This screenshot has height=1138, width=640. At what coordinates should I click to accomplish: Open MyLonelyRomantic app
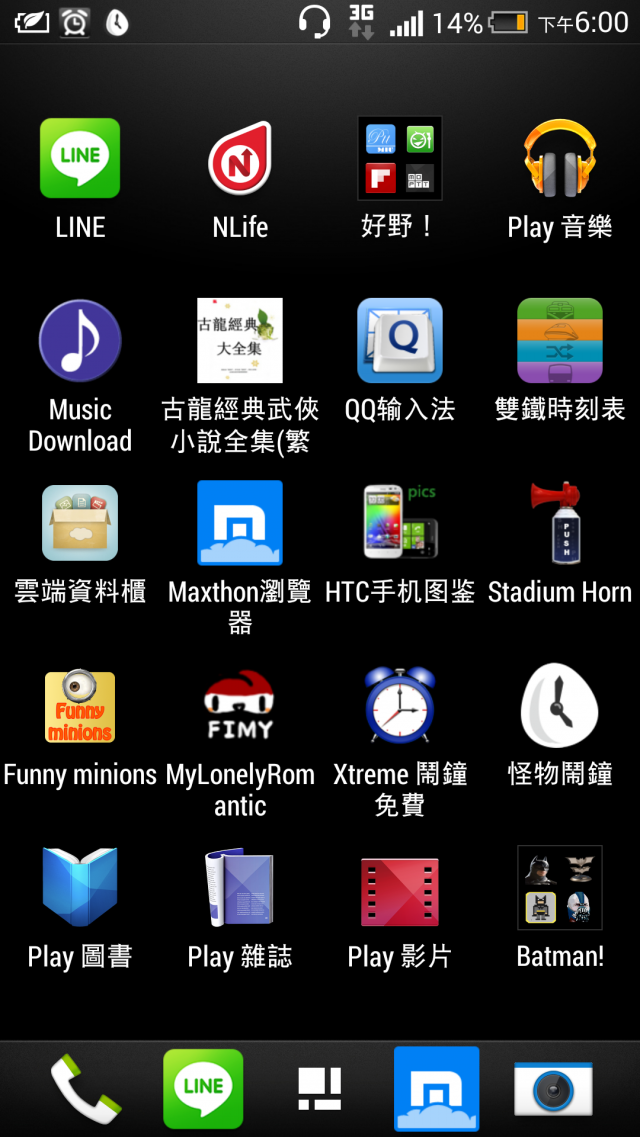click(x=240, y=706)
